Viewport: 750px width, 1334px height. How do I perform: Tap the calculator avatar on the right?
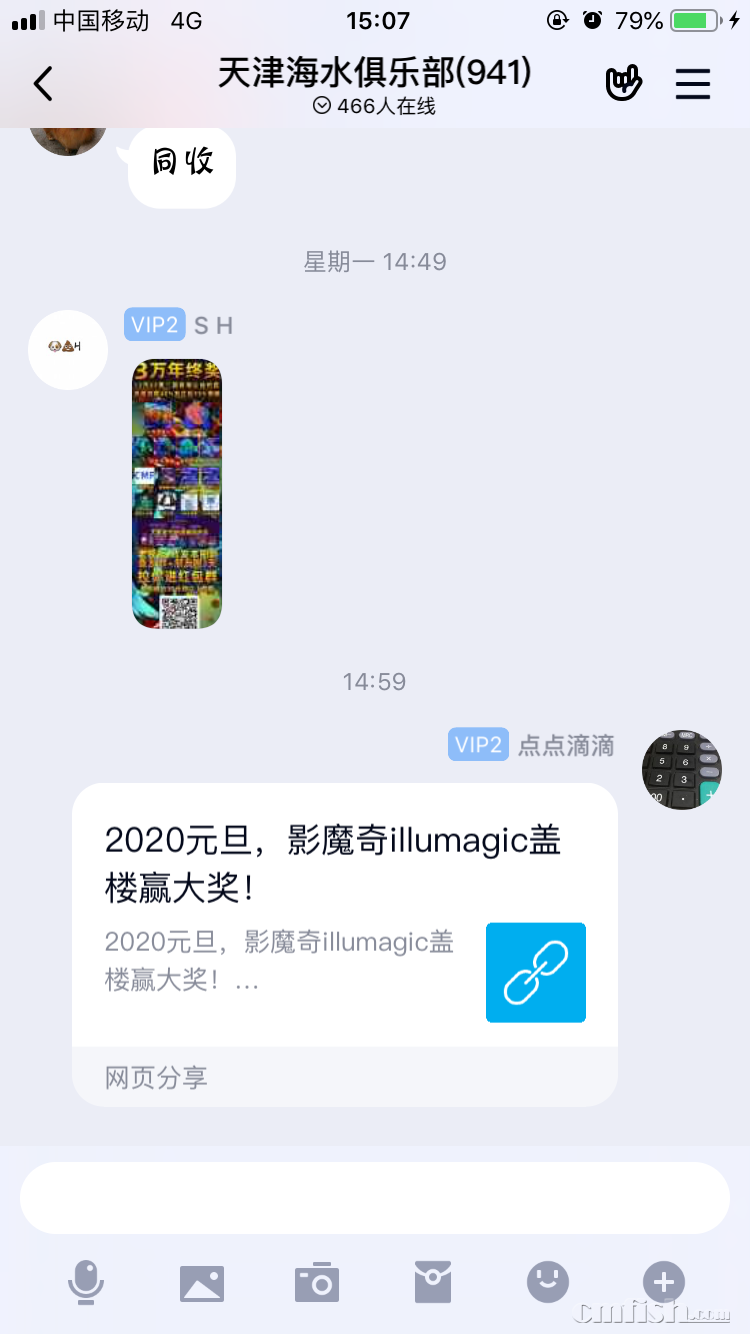point(681,769)
